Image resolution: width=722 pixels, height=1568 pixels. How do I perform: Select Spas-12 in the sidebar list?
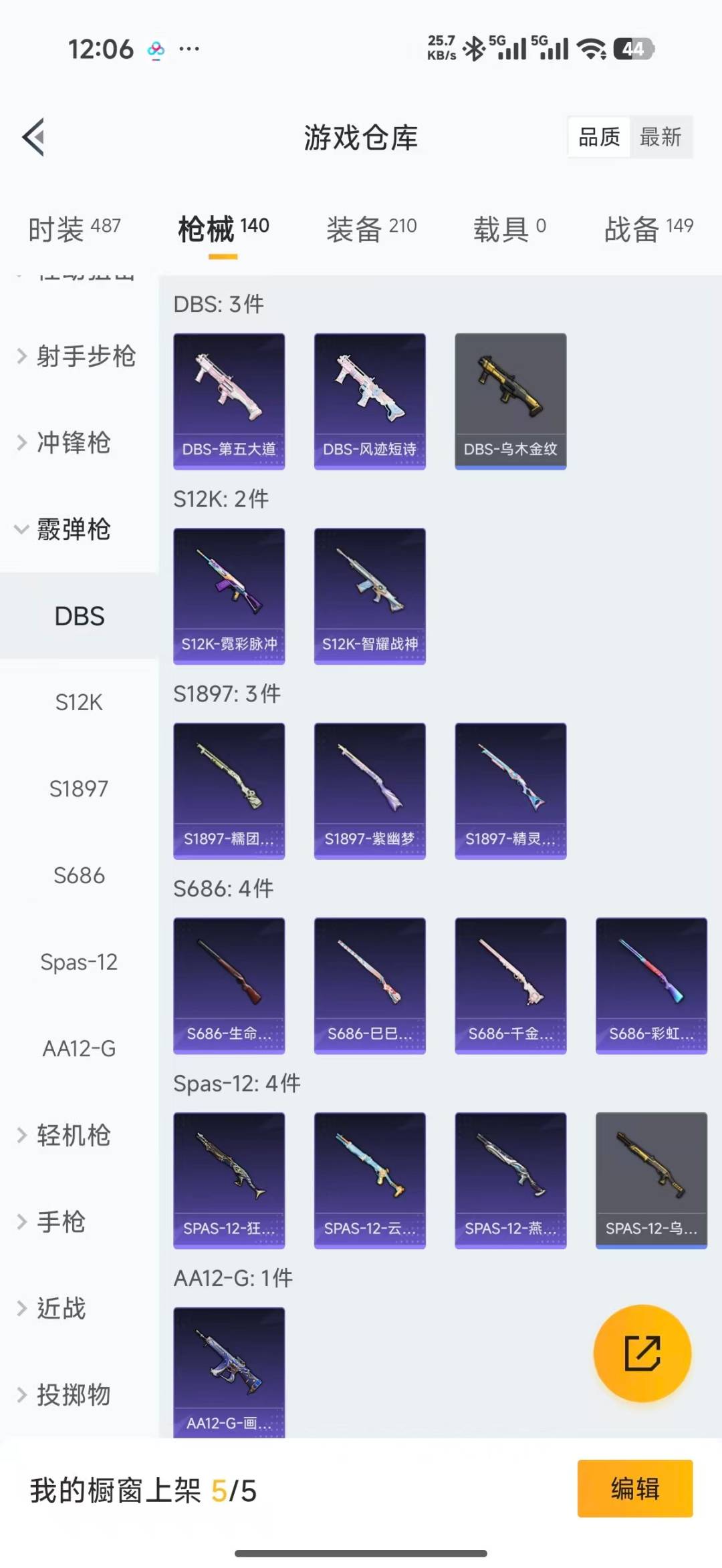tap(80, 962)
